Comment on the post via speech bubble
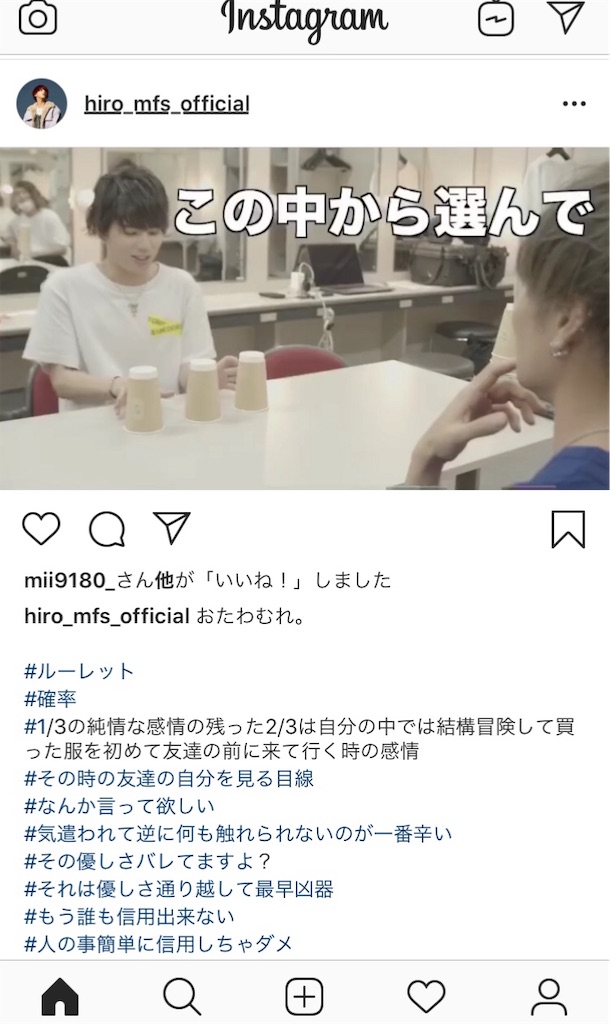610x1024 pixels. click(x=107, y=529)
